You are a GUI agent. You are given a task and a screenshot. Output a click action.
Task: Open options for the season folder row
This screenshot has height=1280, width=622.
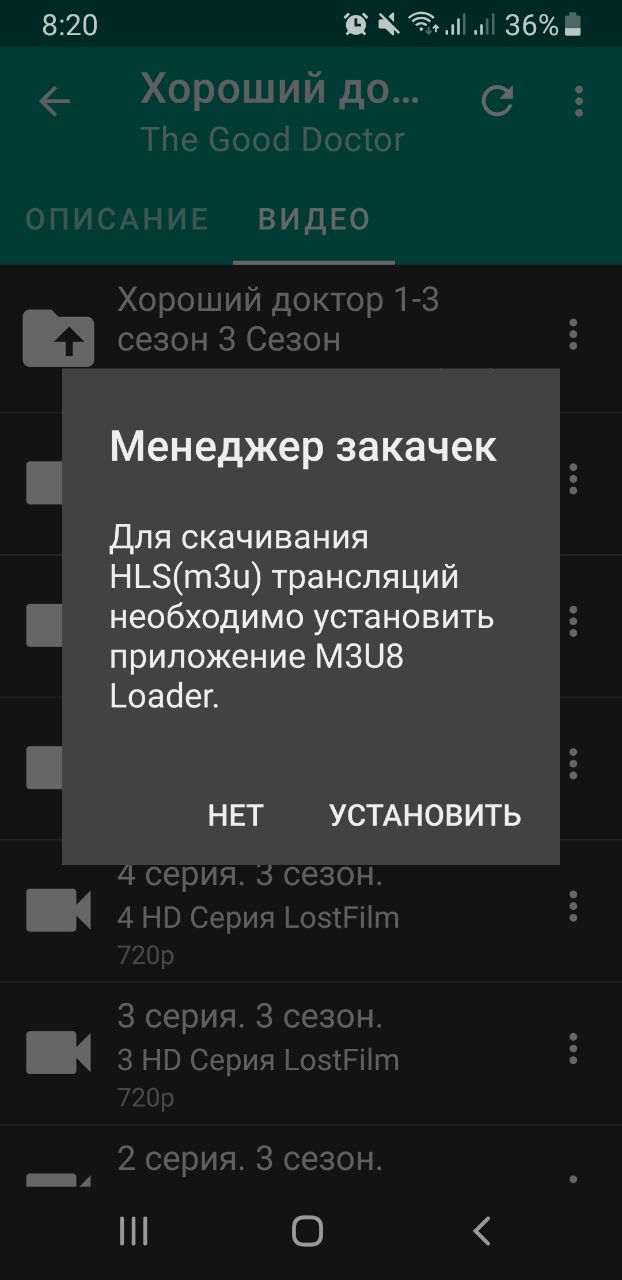(x=573, y=334)
